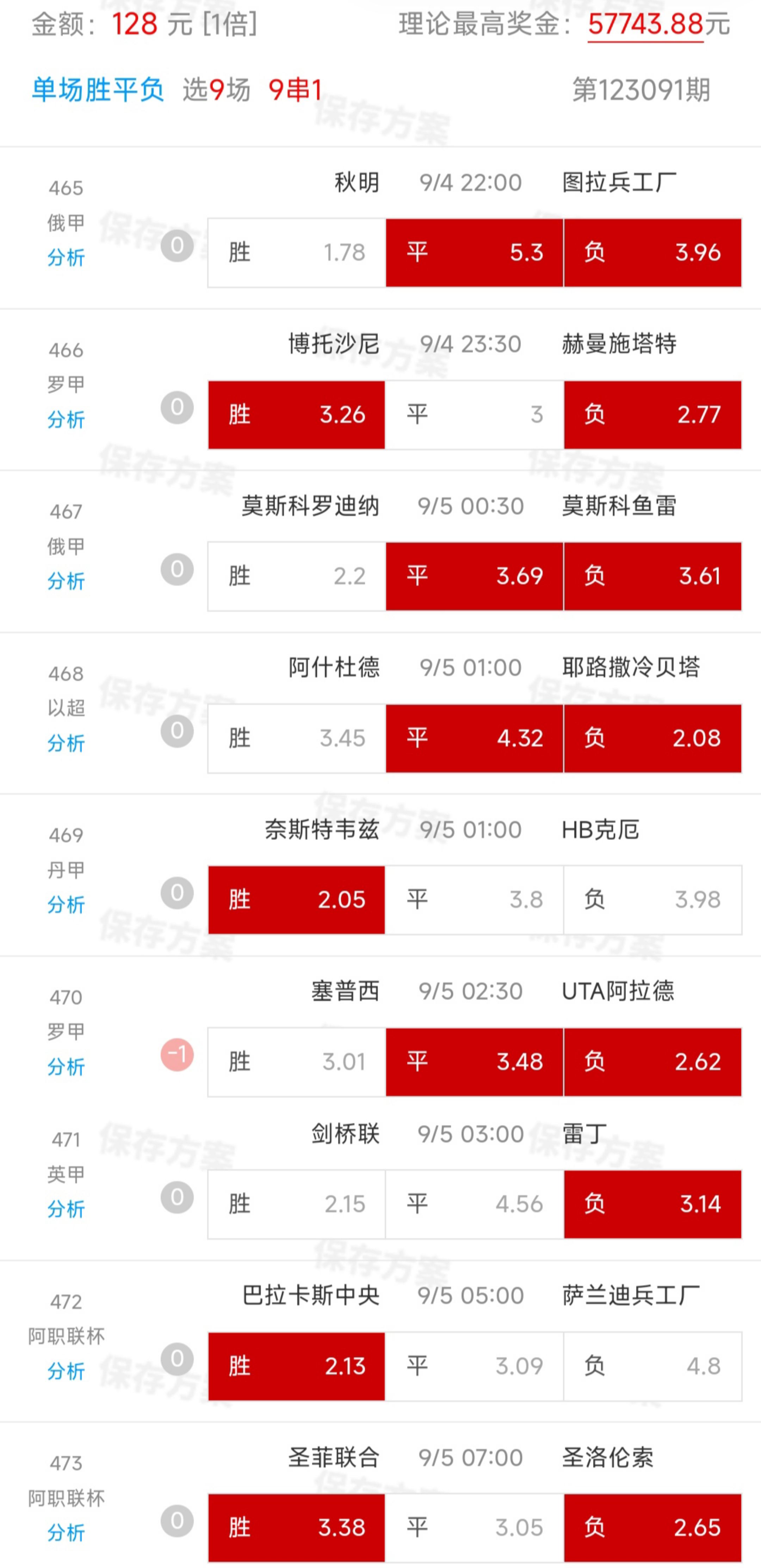The width and height of the screenshot is (761, 1568).
Task: View the analysis of match 467
Action: point(66,581)
